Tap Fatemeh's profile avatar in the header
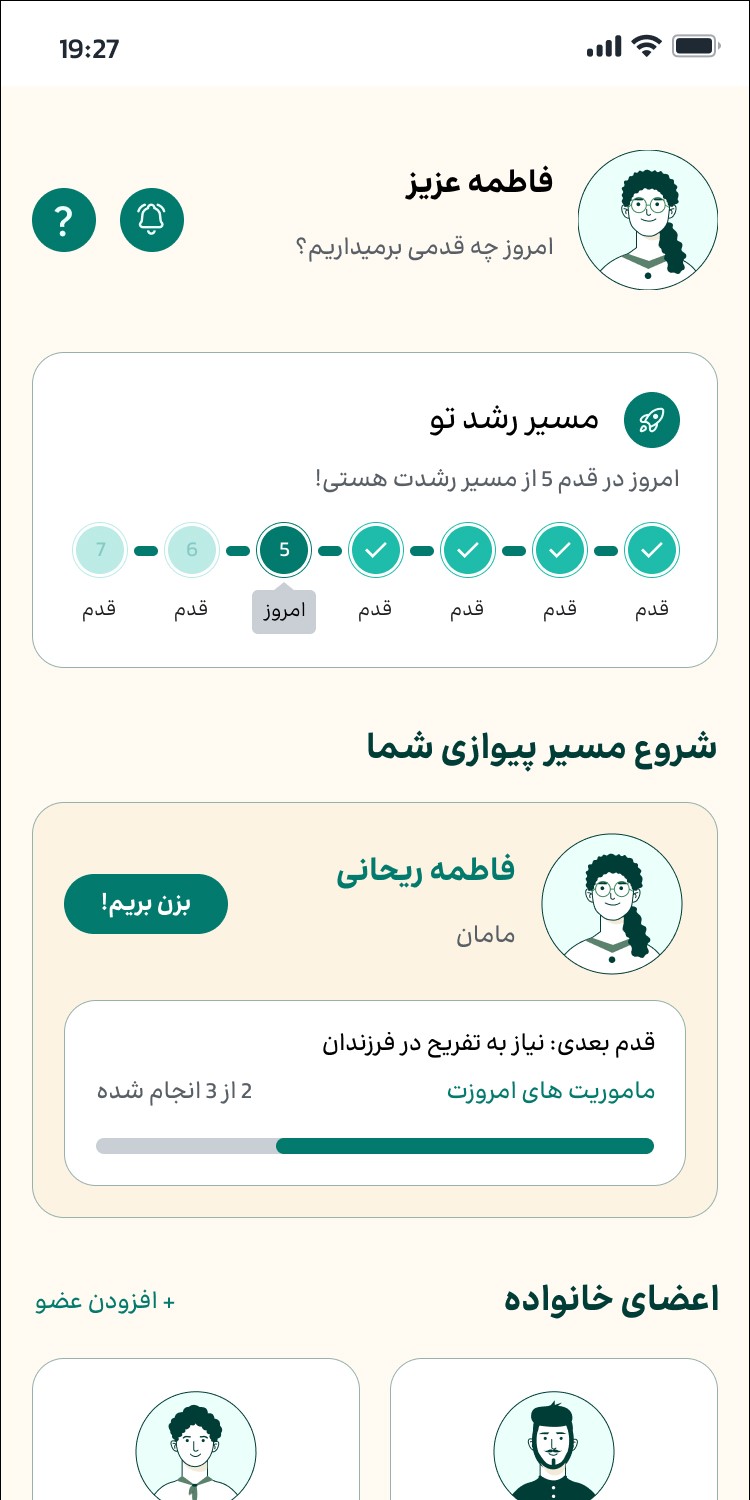 648,220
